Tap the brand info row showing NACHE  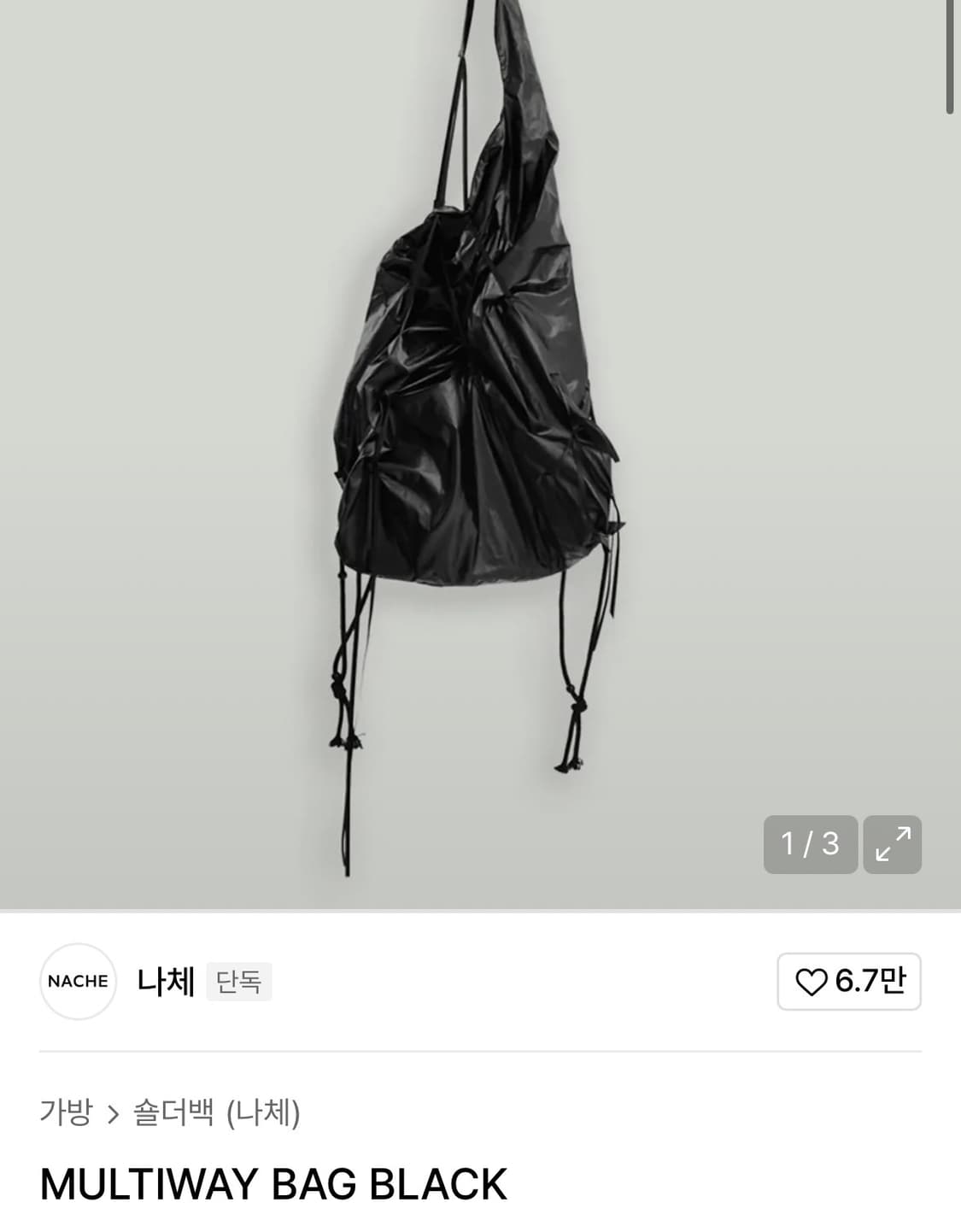pos(128,982)
